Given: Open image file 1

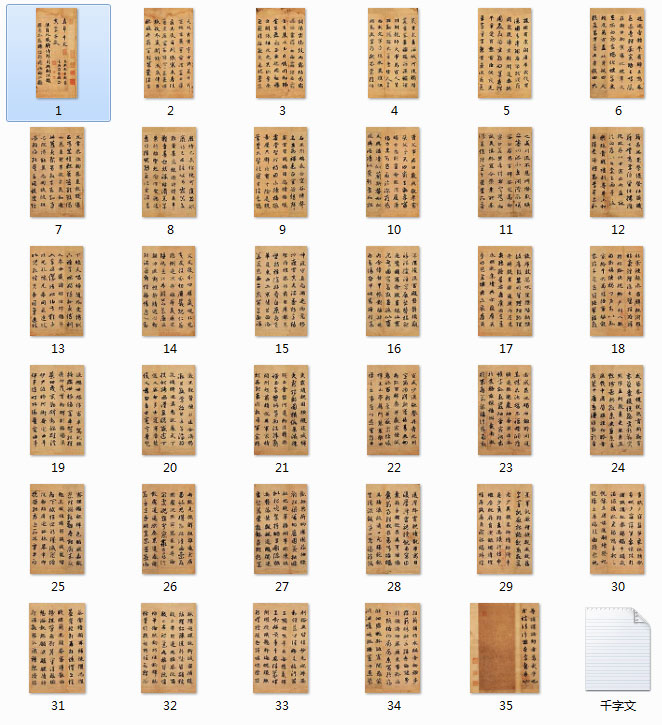Looking at the screenshot, I should tap(58, 54).
